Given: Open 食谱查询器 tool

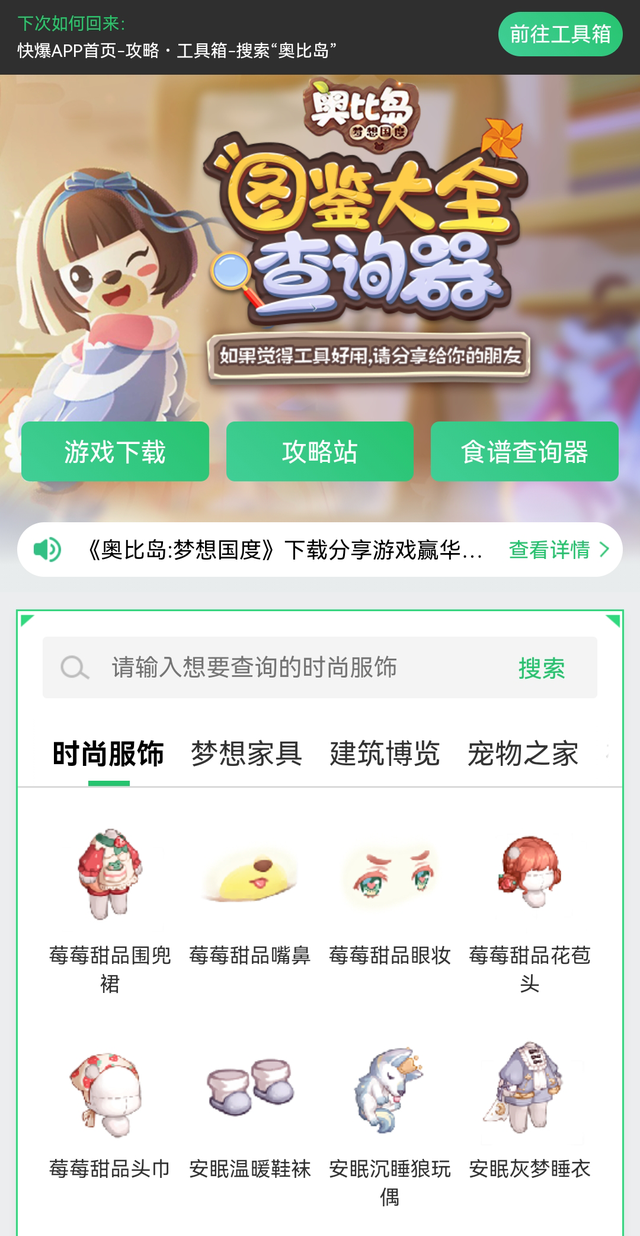Looking at the screenshot, I should [x=524, y=452].
